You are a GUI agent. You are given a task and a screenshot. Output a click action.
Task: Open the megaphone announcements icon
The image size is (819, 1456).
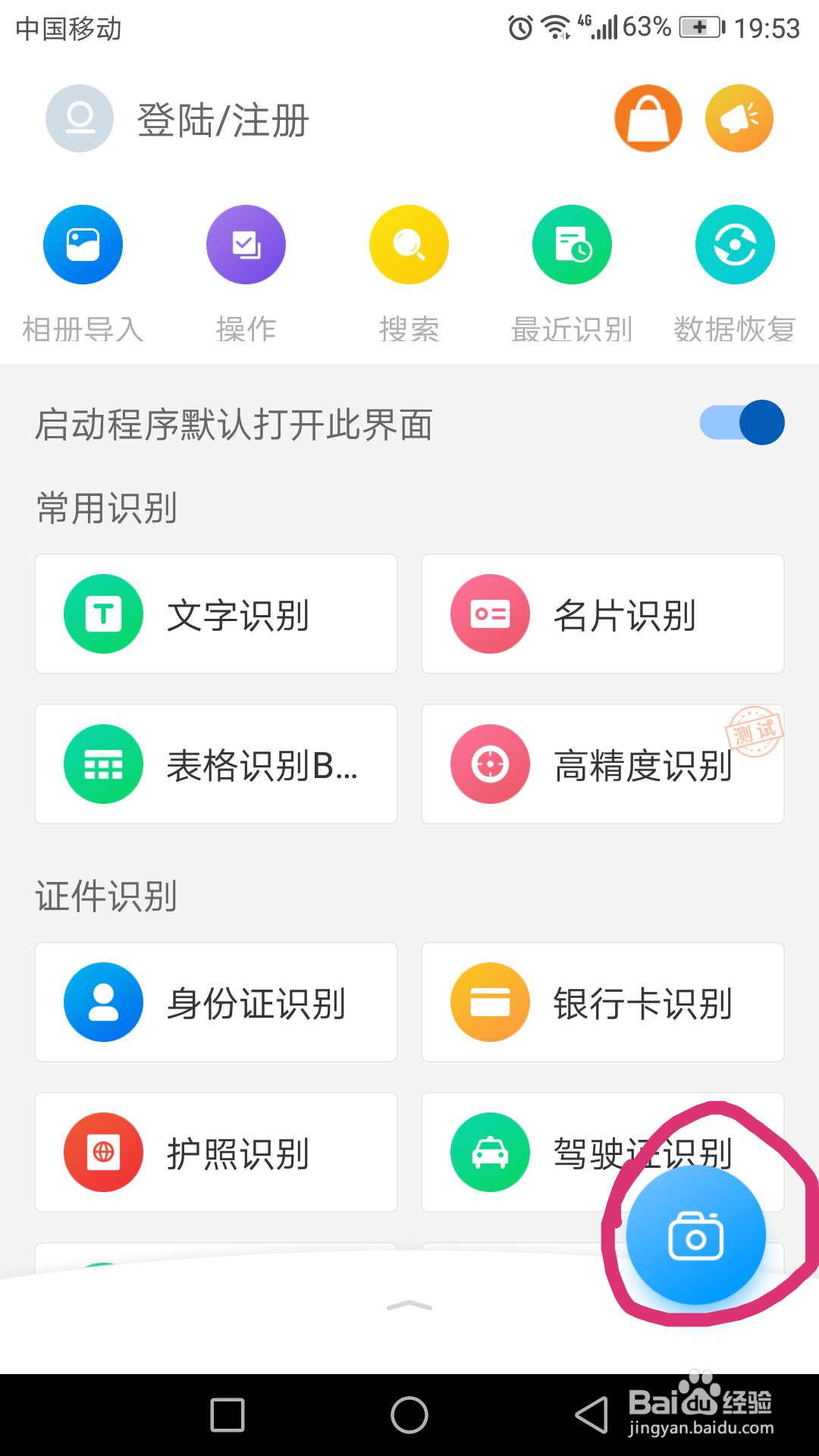[739, 118]
